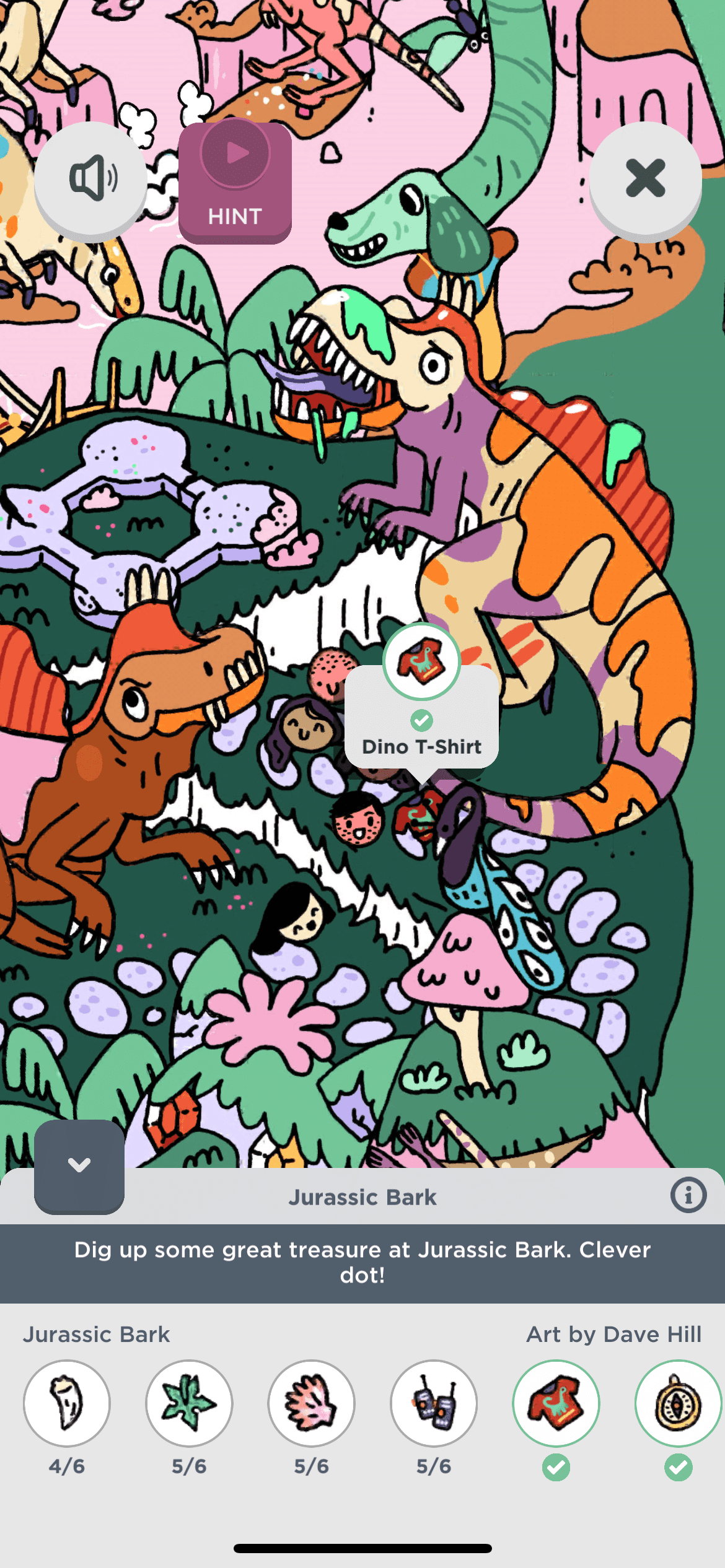Select the green leaf item
The width and height of the screenshot is (725, 1568).
click(189, 1403)
